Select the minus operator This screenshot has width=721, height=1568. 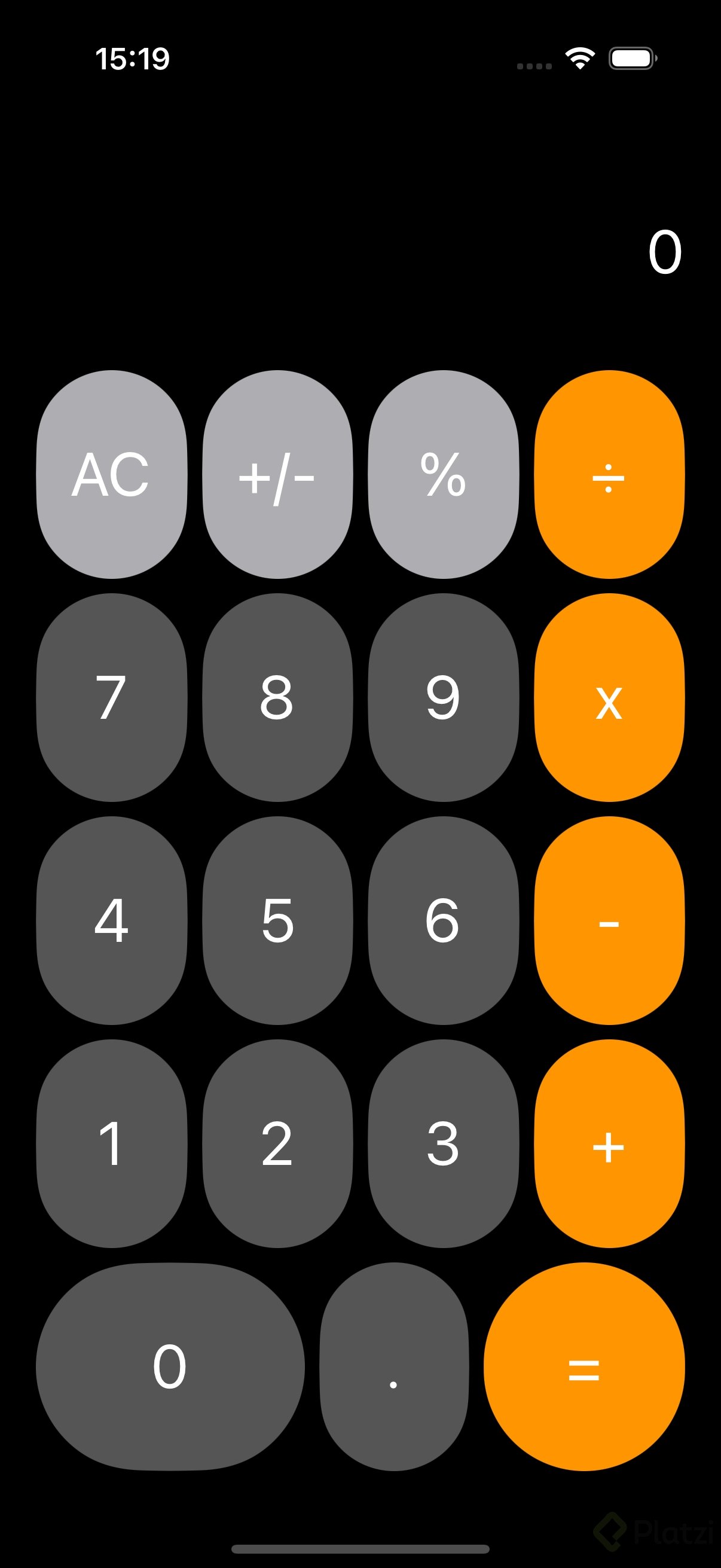pyautogui.click(x=609, y=920)
